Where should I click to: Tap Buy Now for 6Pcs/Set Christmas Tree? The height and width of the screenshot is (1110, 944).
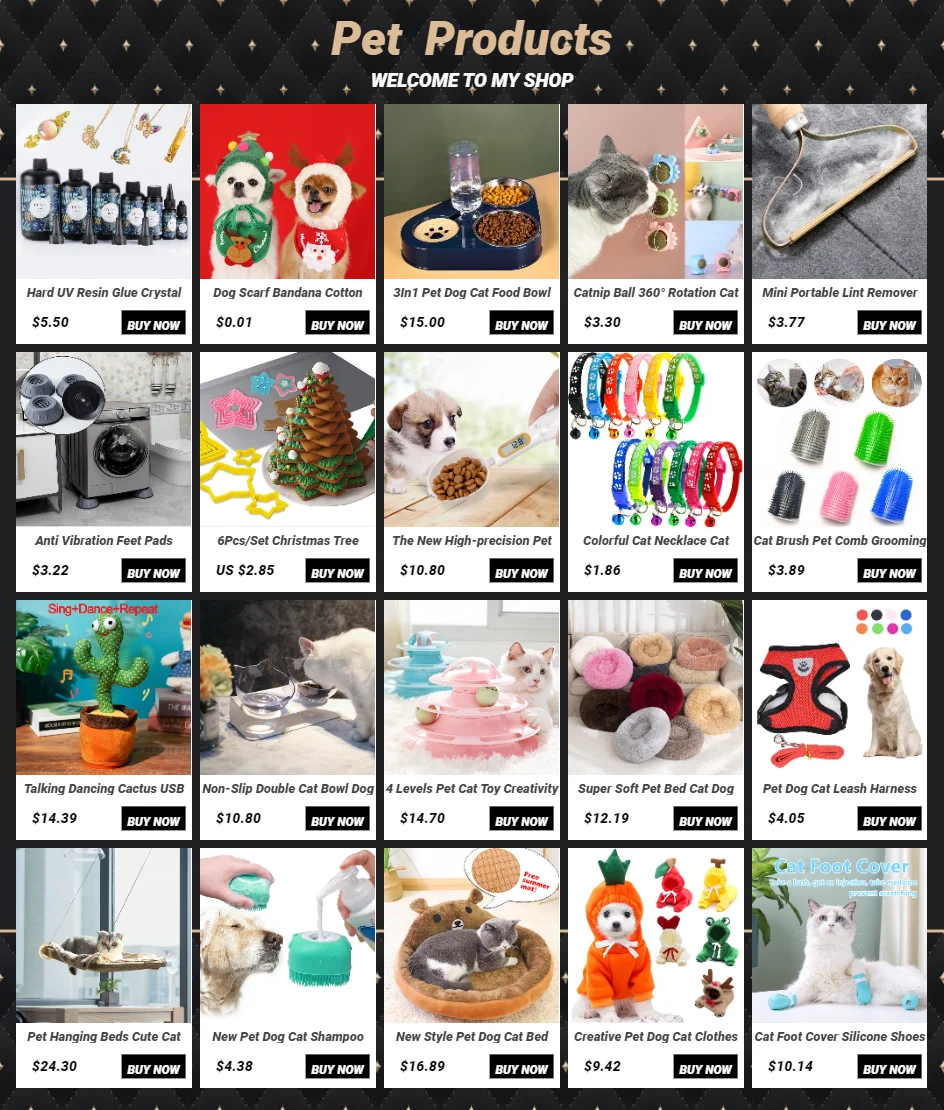click(x=338, y=571)
